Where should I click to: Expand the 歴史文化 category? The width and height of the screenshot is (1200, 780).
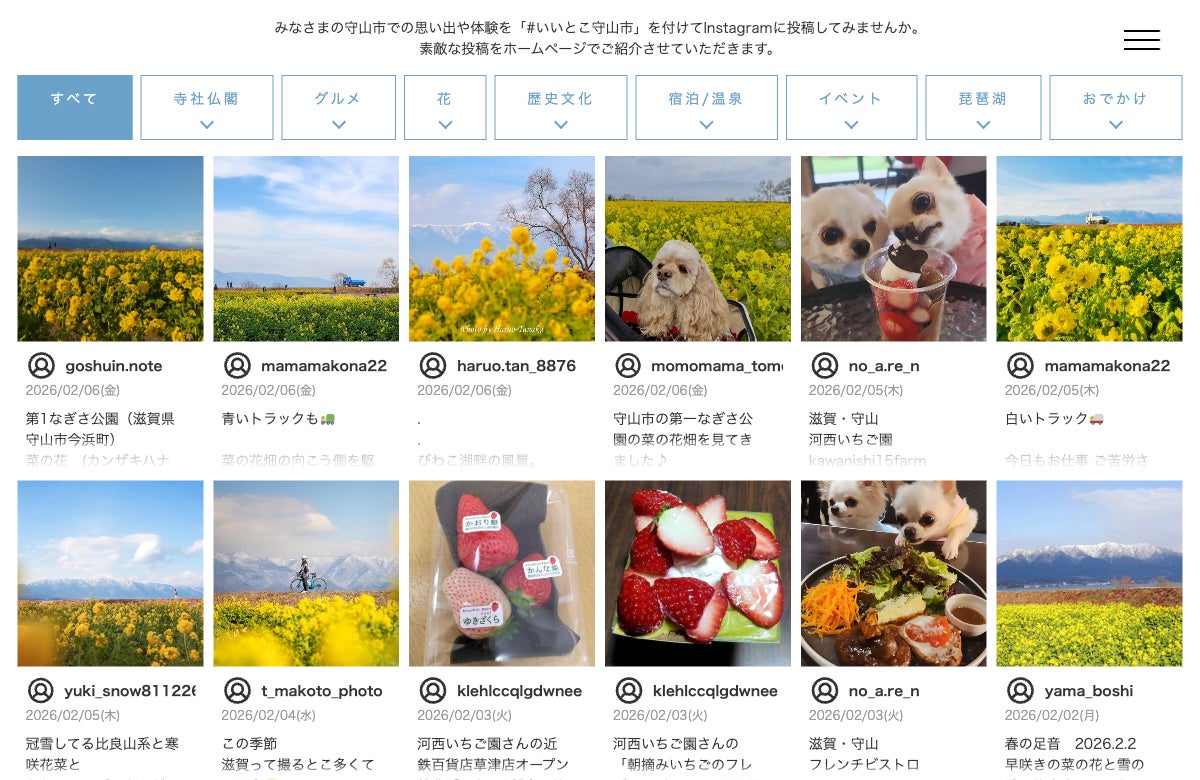[561, 107]
